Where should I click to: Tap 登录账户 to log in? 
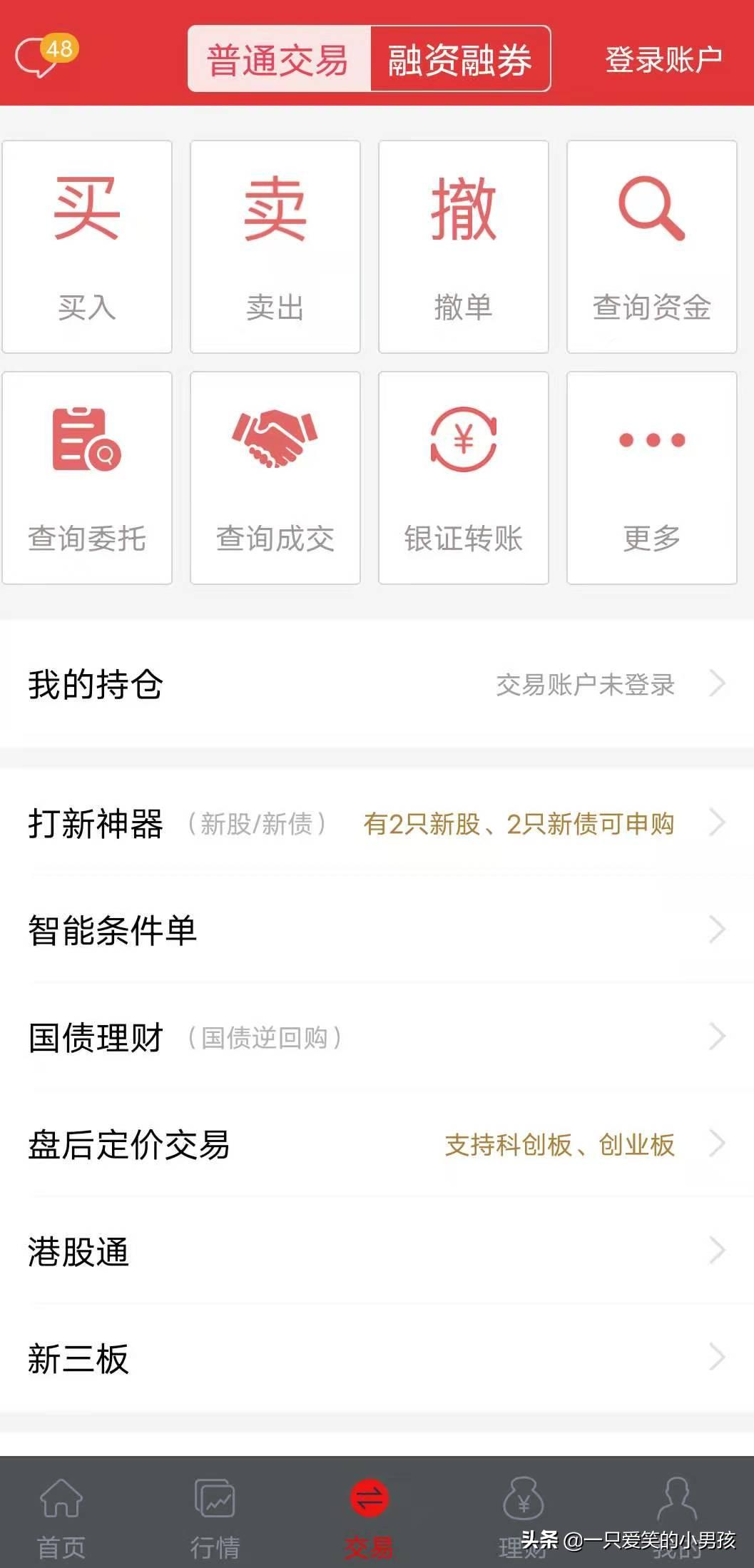coord(663,59)
